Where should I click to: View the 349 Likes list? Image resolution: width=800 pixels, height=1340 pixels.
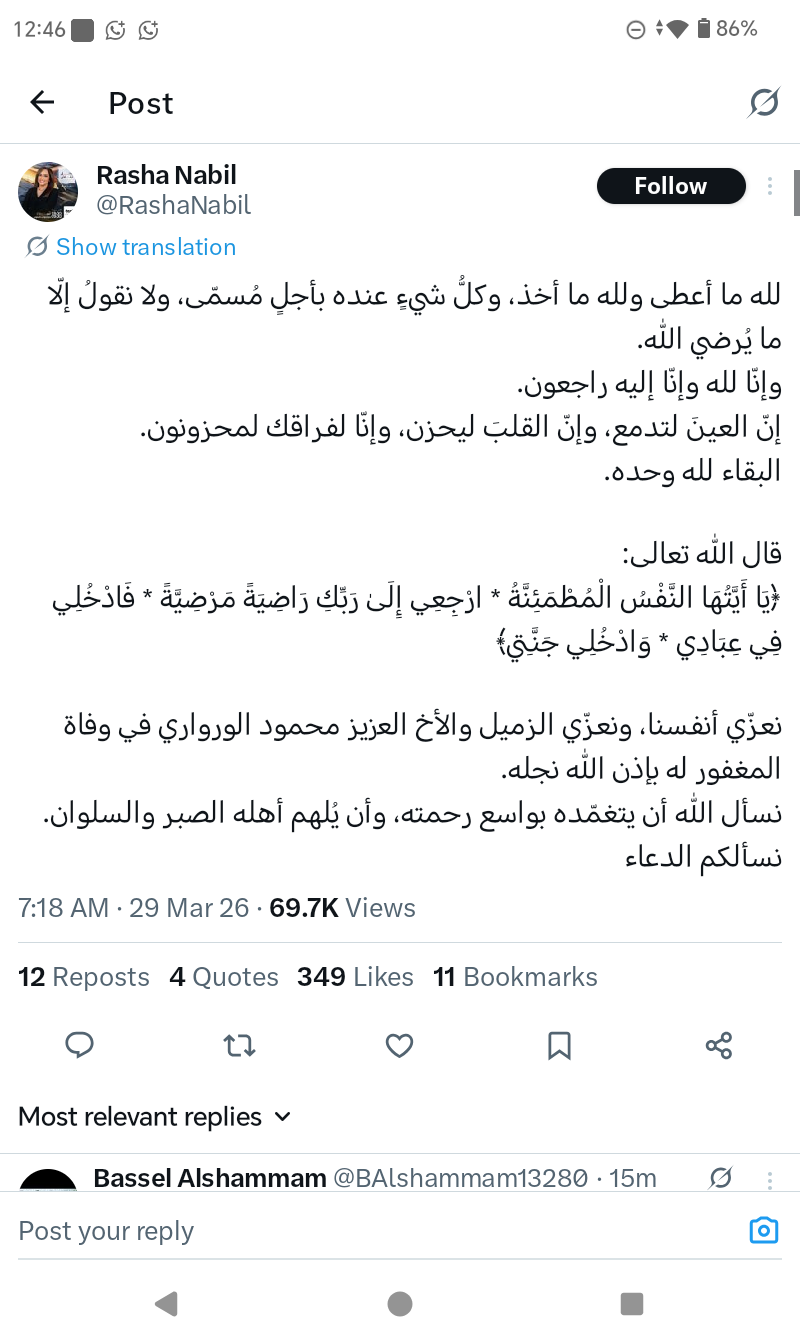point(355,977)
